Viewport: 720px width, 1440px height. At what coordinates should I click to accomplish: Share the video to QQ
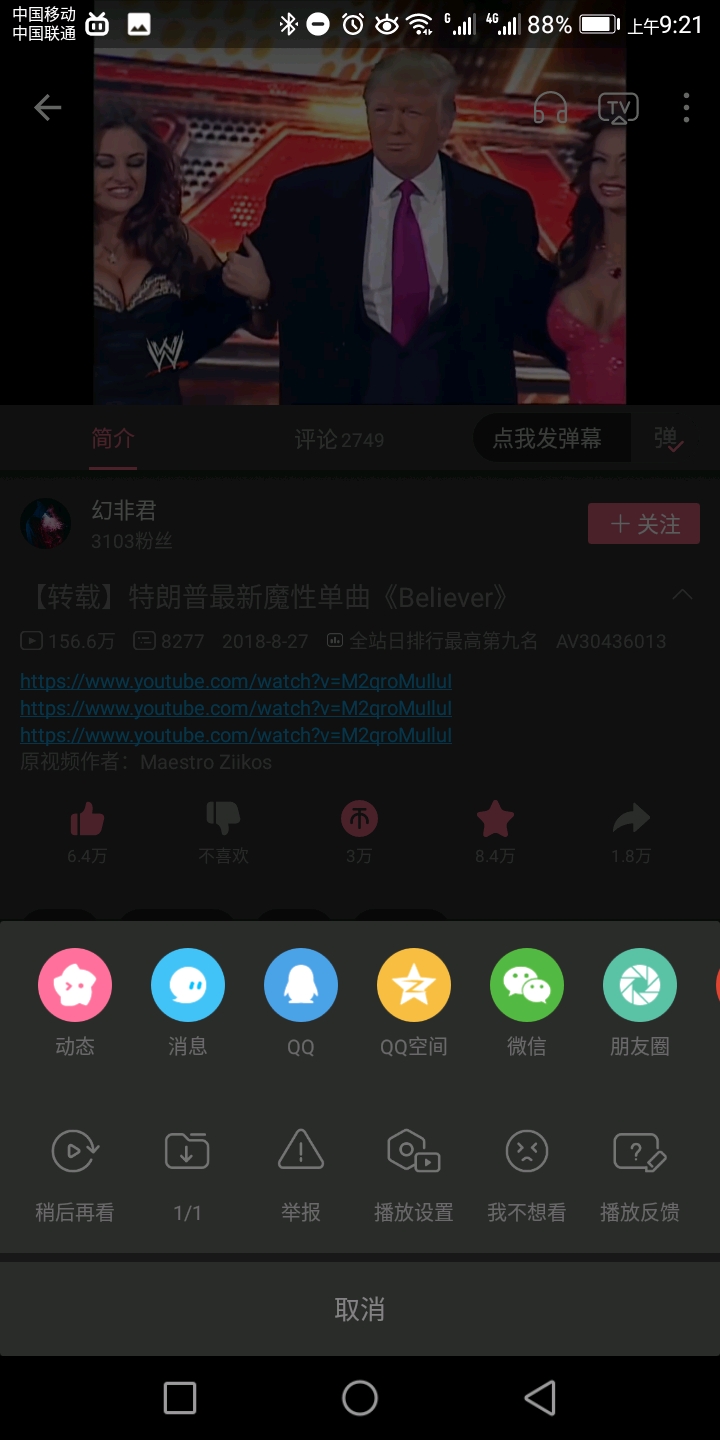(301, 986)
